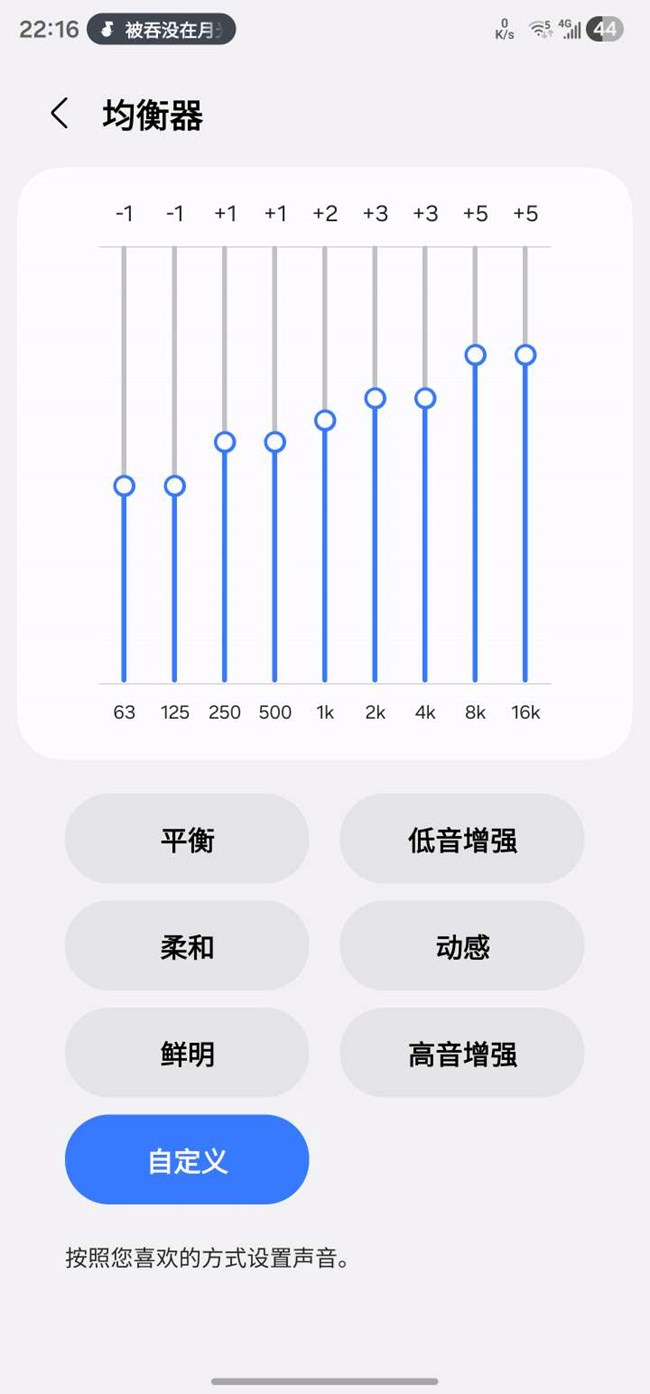
Task: Tap the 1k slider handle
Action: point(325,420)
